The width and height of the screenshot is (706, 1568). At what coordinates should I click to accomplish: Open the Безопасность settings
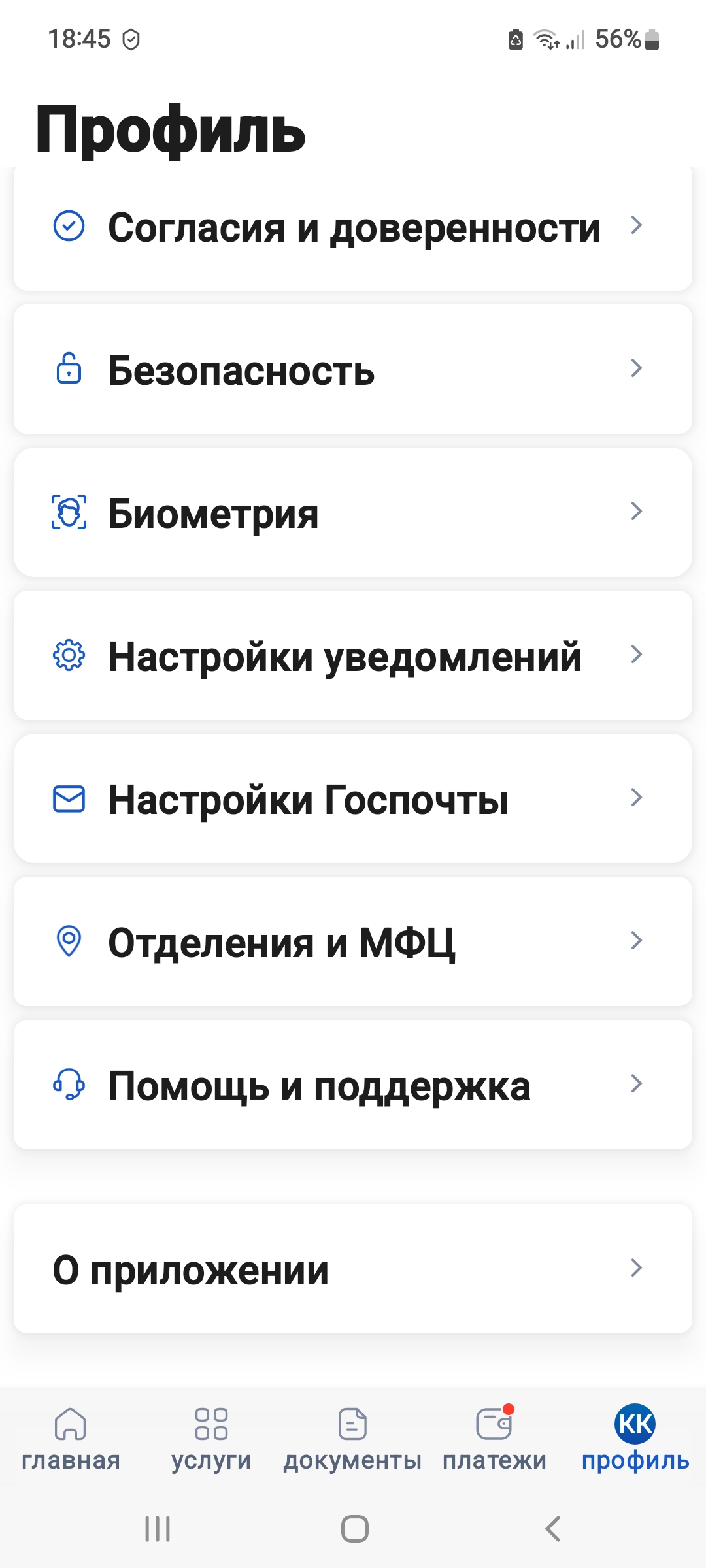[x=353, y=369]
